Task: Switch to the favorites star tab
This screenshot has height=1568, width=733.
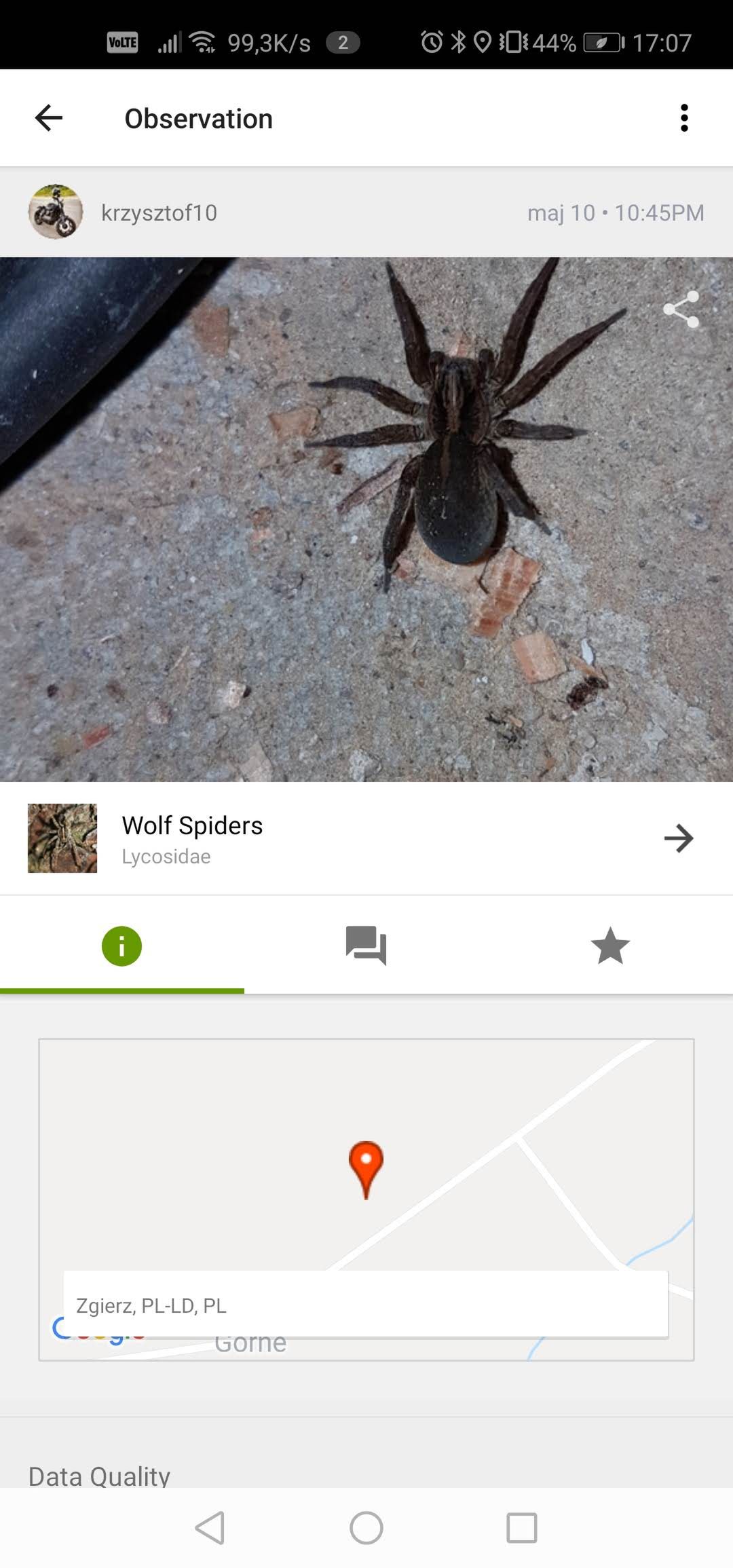Action: (611, 946)
